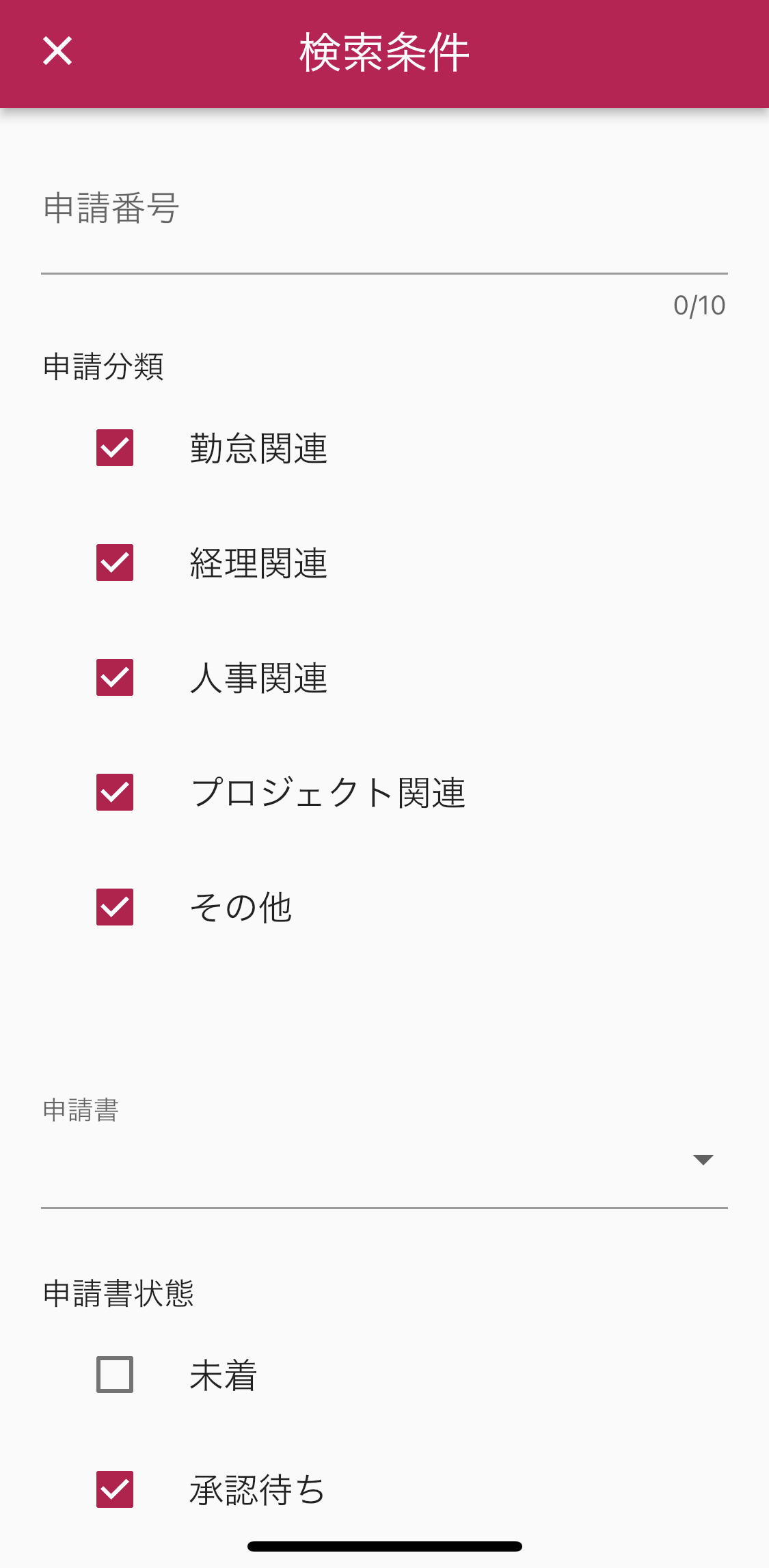Close the 検索条件 screen
This screenshot has height=1568, width=769.
coord(57,51)
